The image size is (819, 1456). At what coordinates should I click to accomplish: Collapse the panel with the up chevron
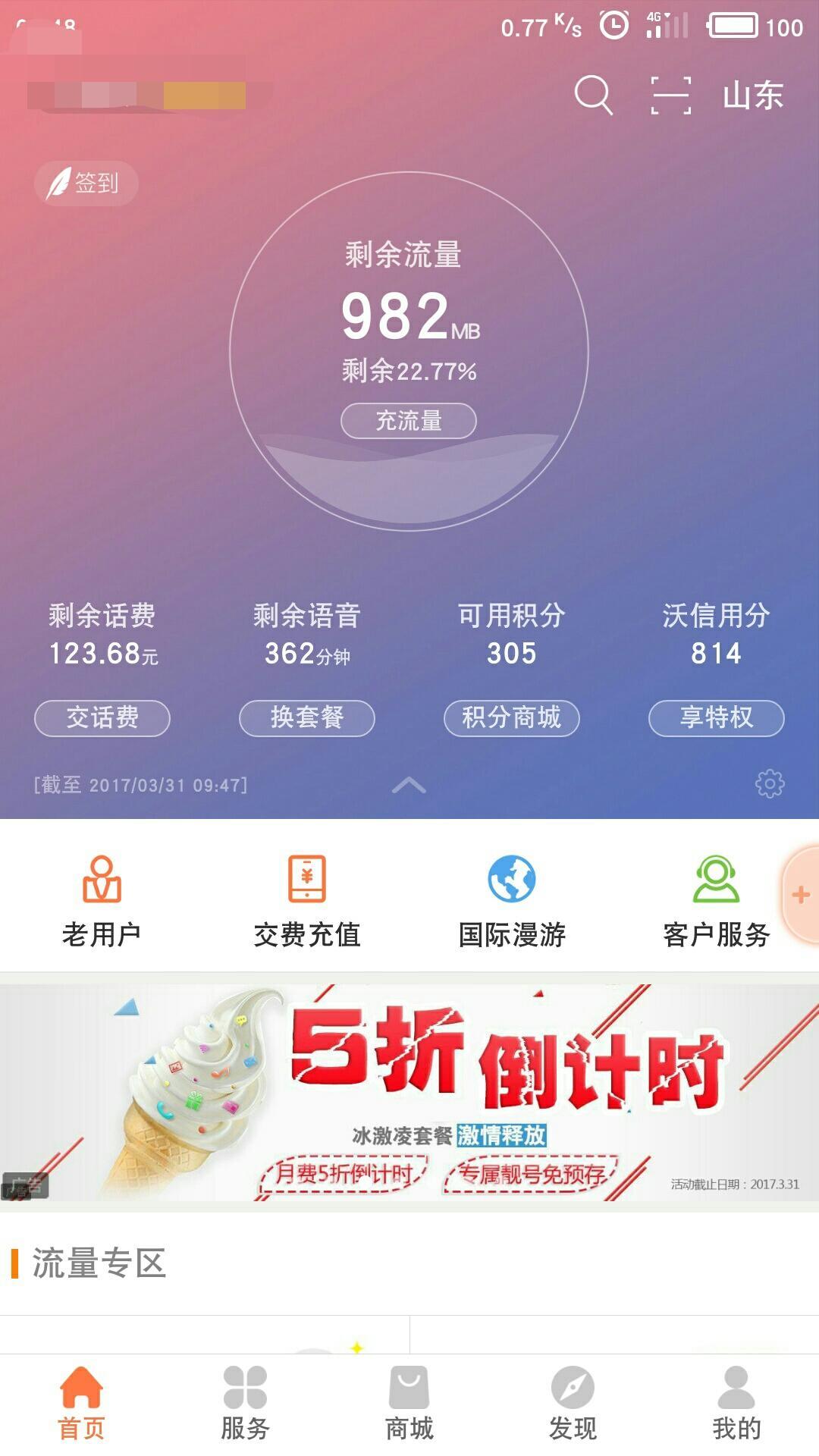(409, 785)
